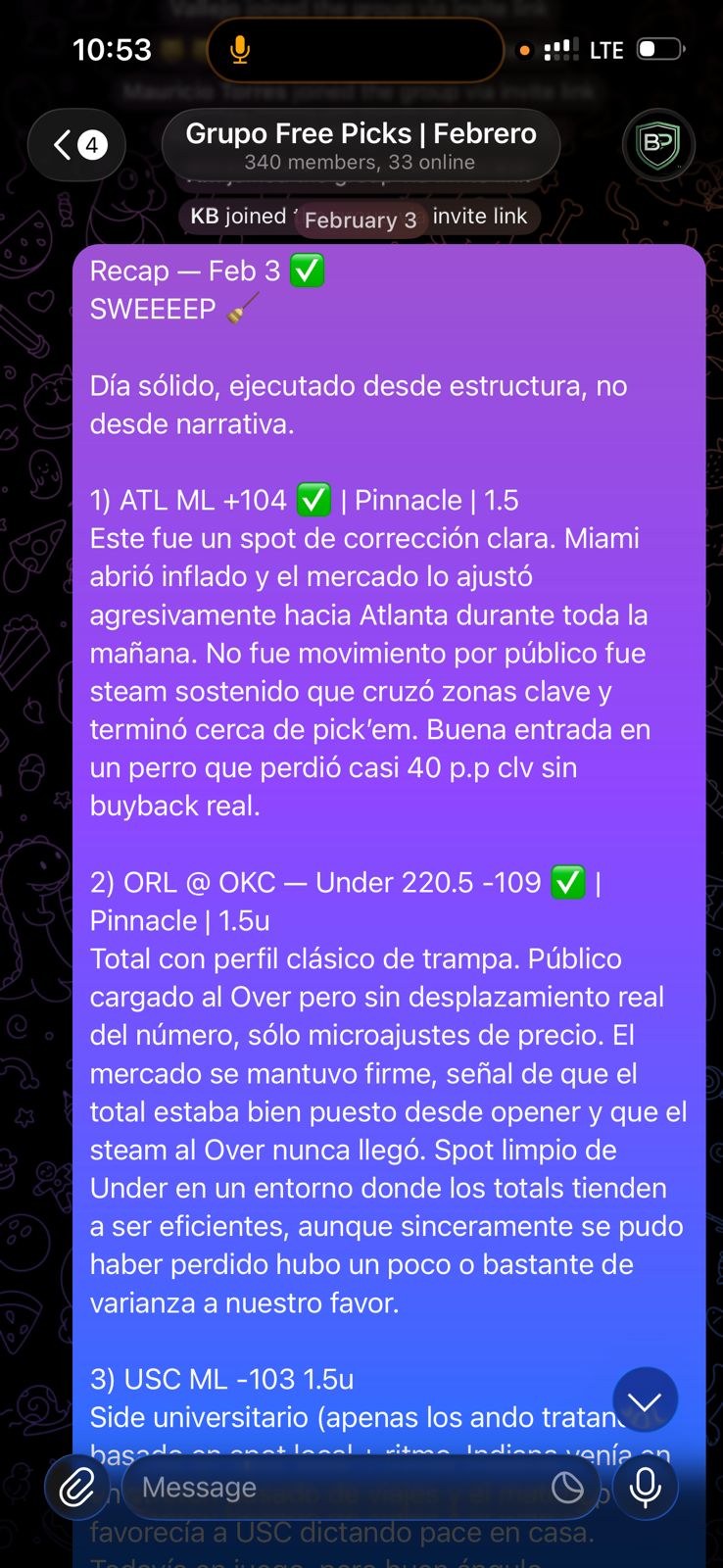The image size is (723, 1568).
Task: Open the message timer clock icon
Action: [568, 1487]
